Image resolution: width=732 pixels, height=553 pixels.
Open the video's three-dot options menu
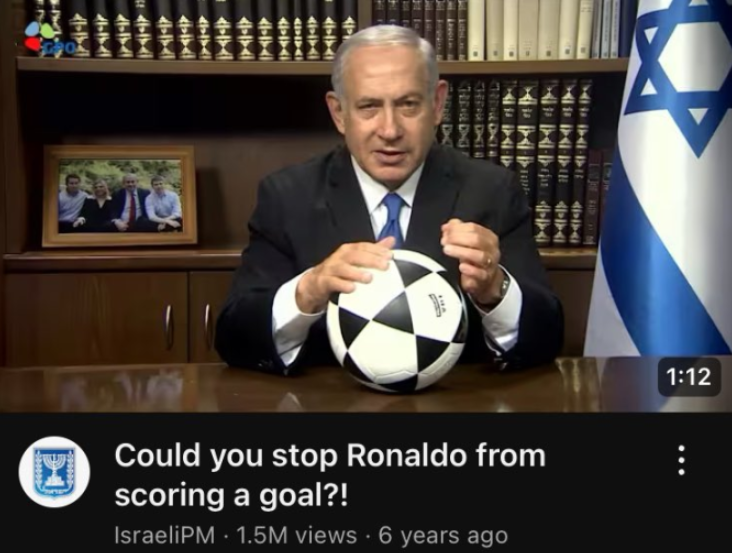click(681, 460)
